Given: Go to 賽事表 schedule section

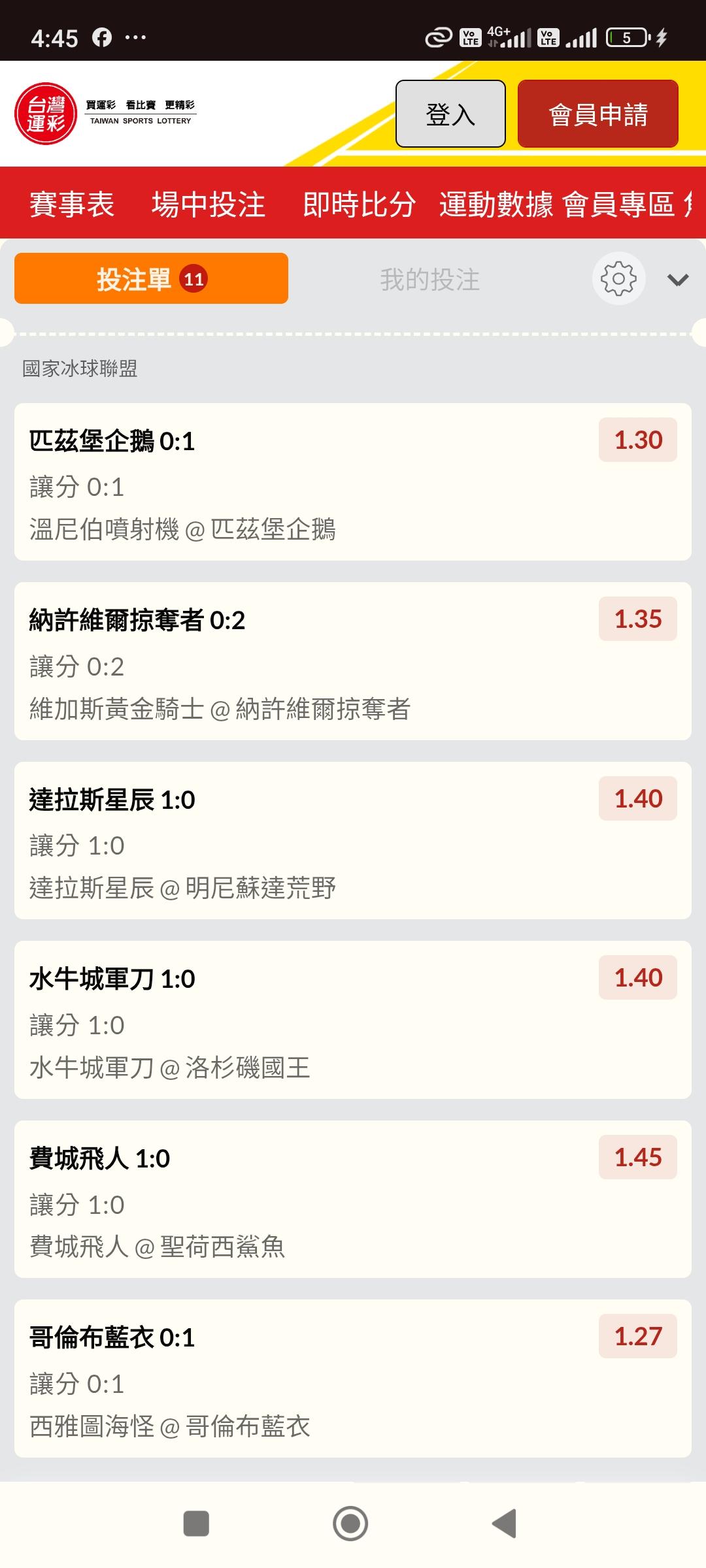Looking at the screenshot, I should click(72, 204).
